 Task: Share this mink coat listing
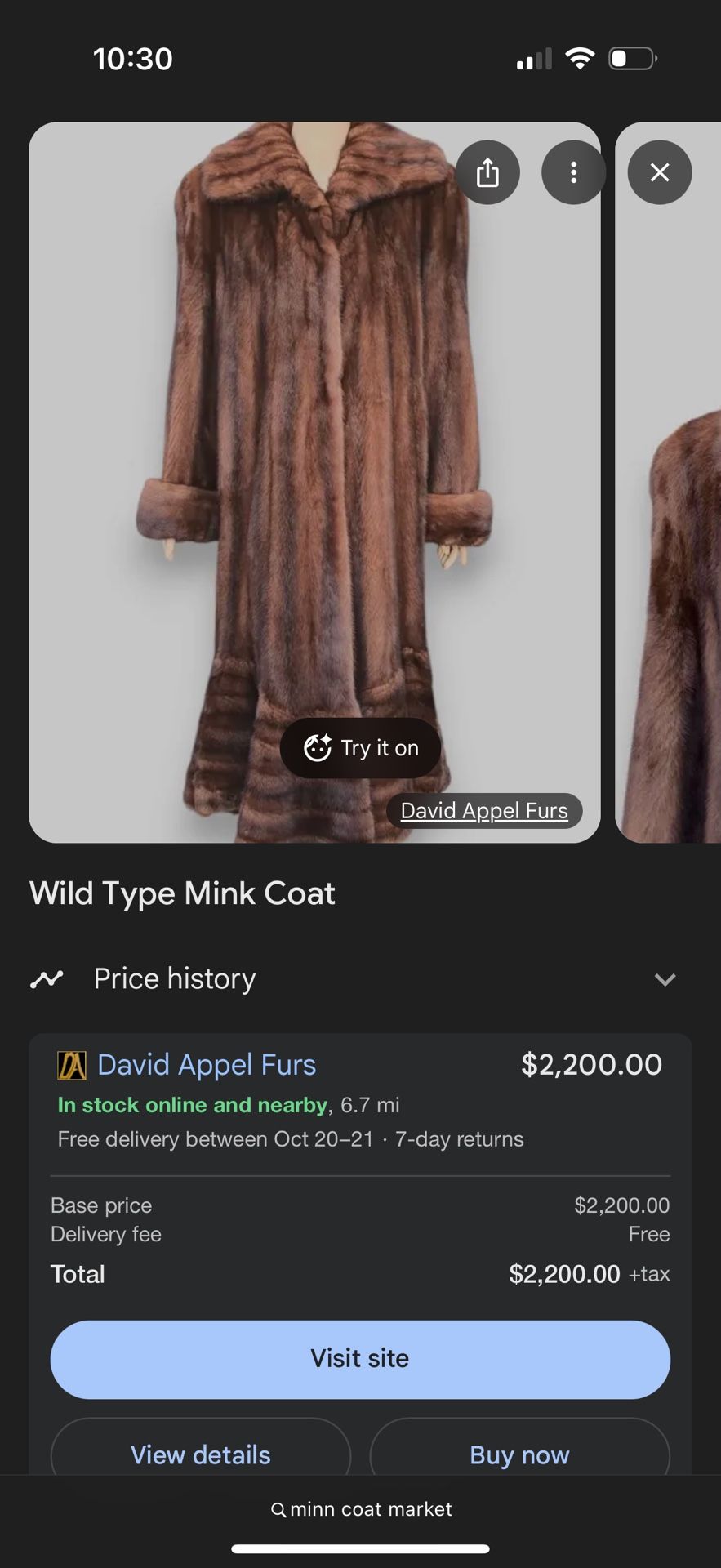click(487, 172)
